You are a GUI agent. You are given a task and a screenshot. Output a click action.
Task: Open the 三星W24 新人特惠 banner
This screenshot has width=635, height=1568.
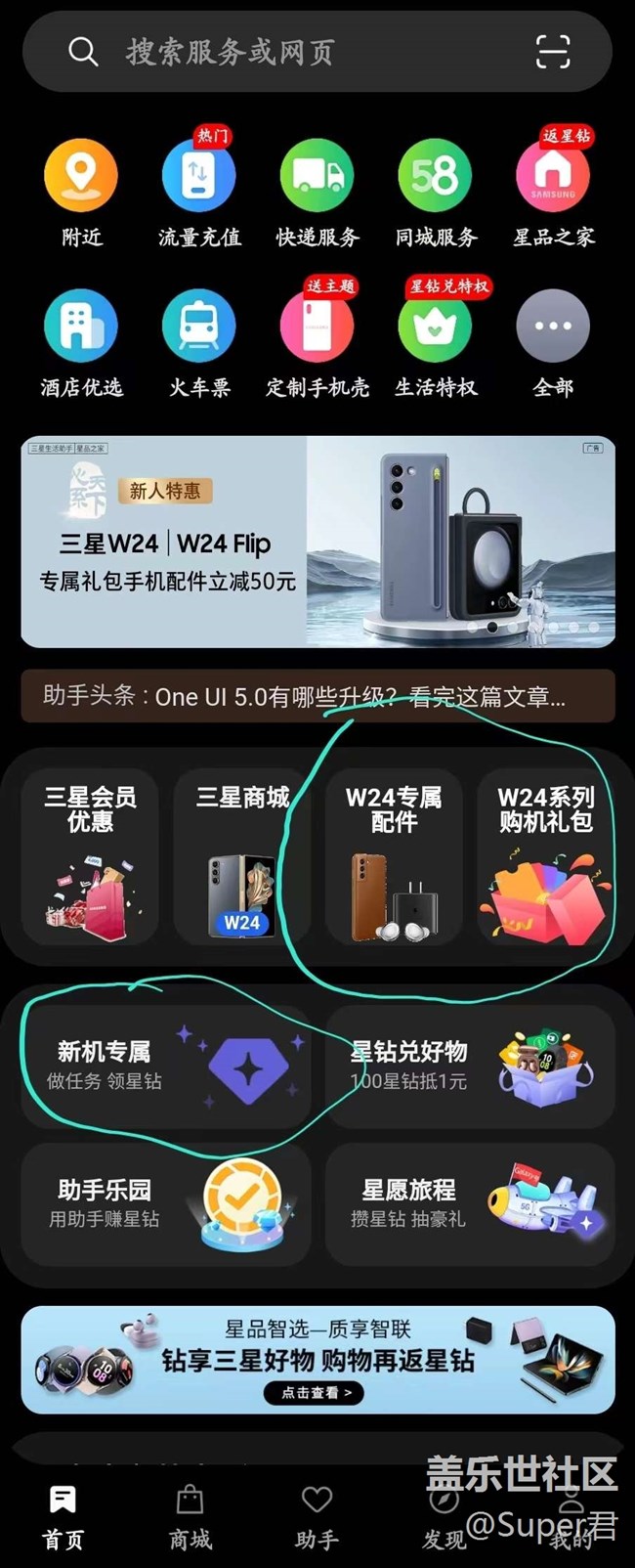[317, 542]
